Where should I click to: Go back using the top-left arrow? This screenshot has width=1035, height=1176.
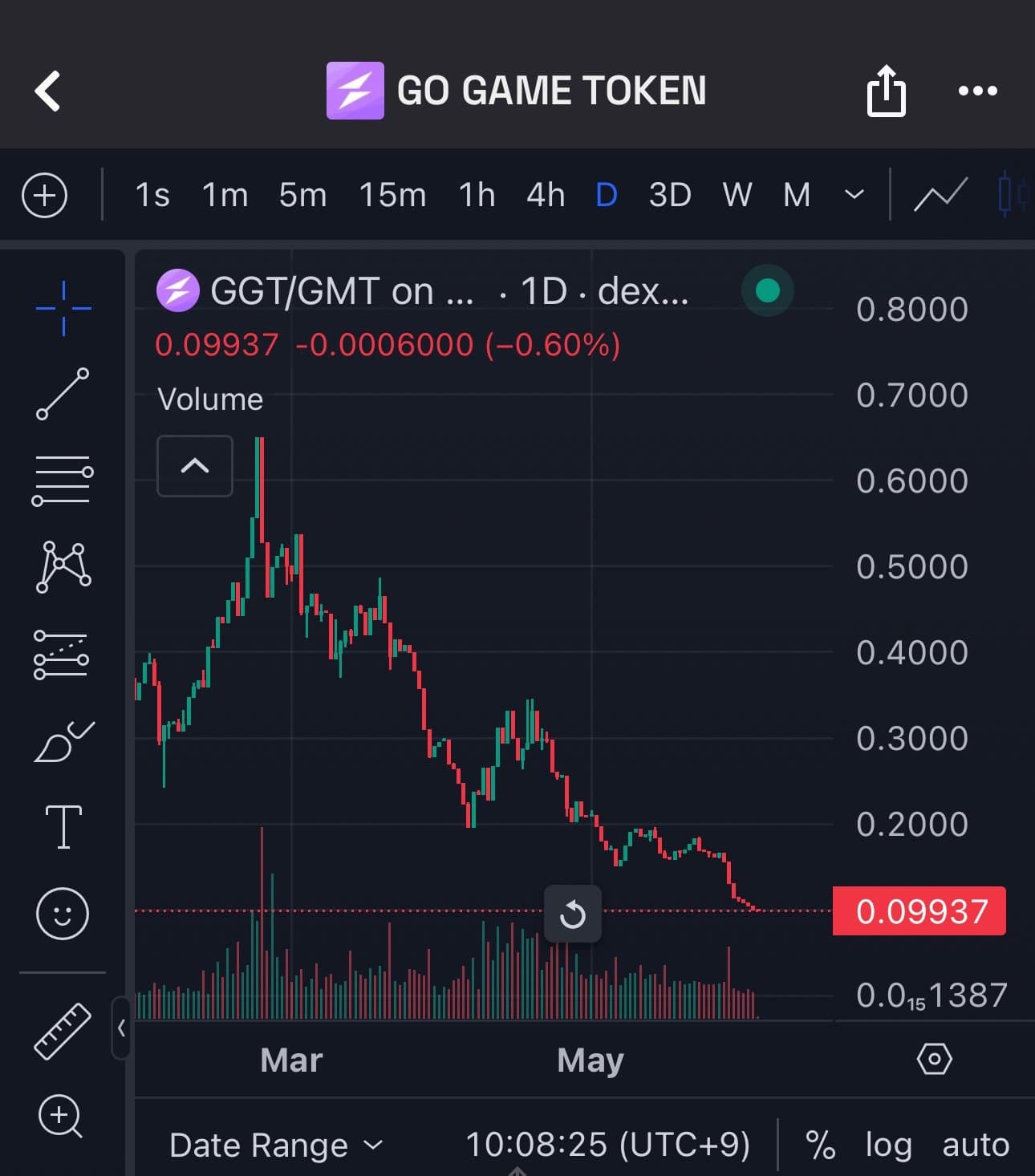click(x=48, y=91)
